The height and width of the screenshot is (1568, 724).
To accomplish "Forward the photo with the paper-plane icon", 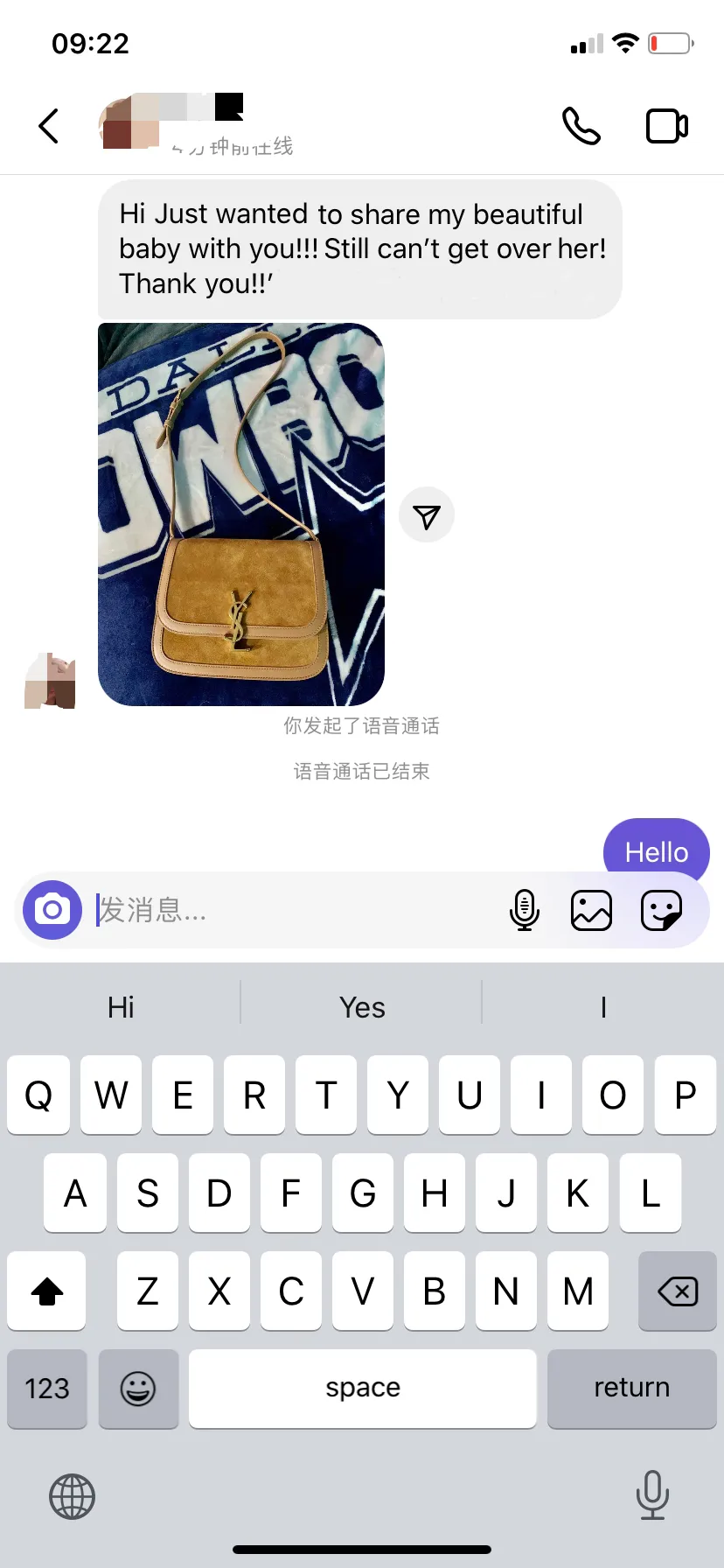I will click(427, 515).
